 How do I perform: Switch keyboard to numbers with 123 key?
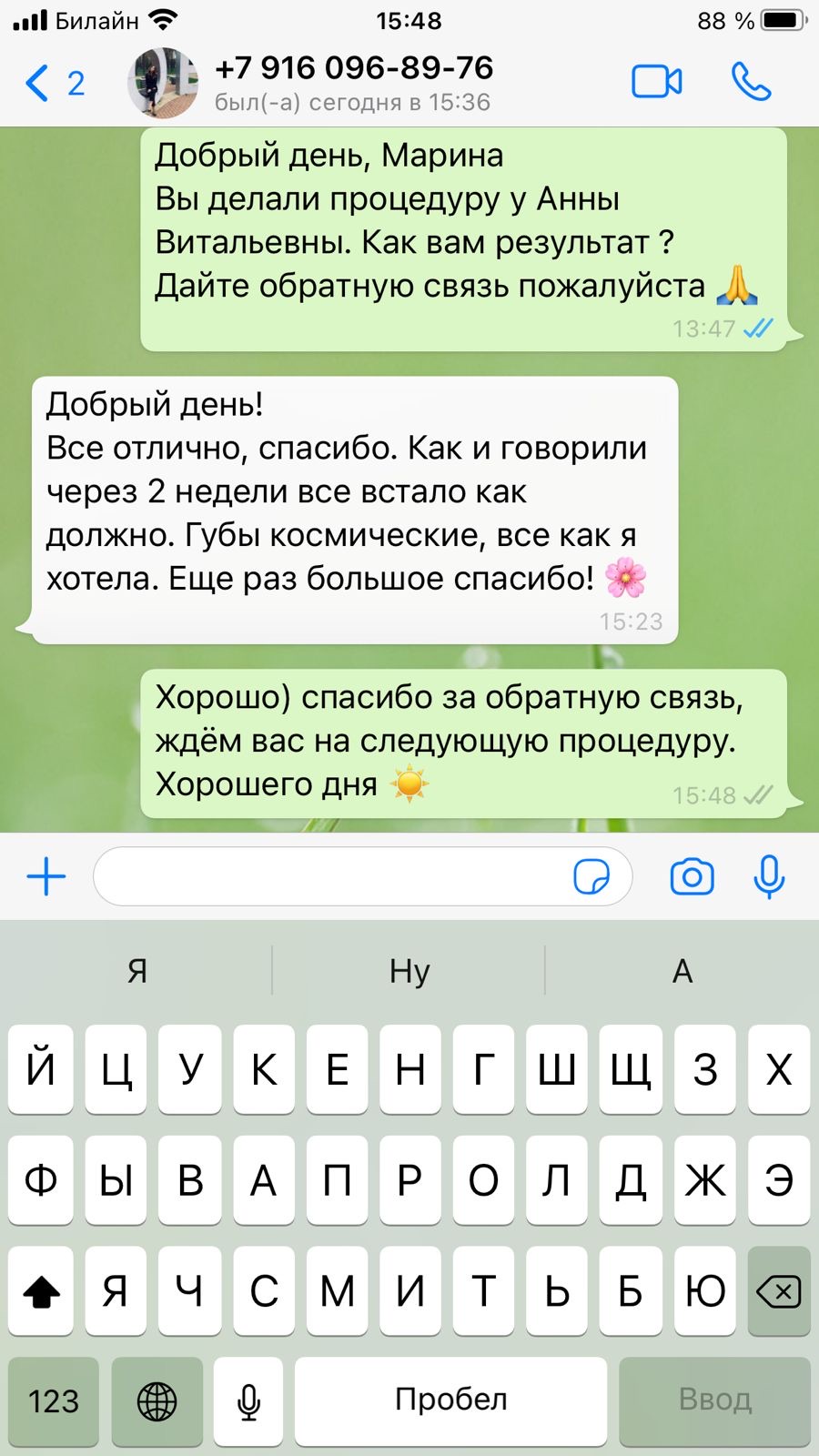[x=54, y=1400]
